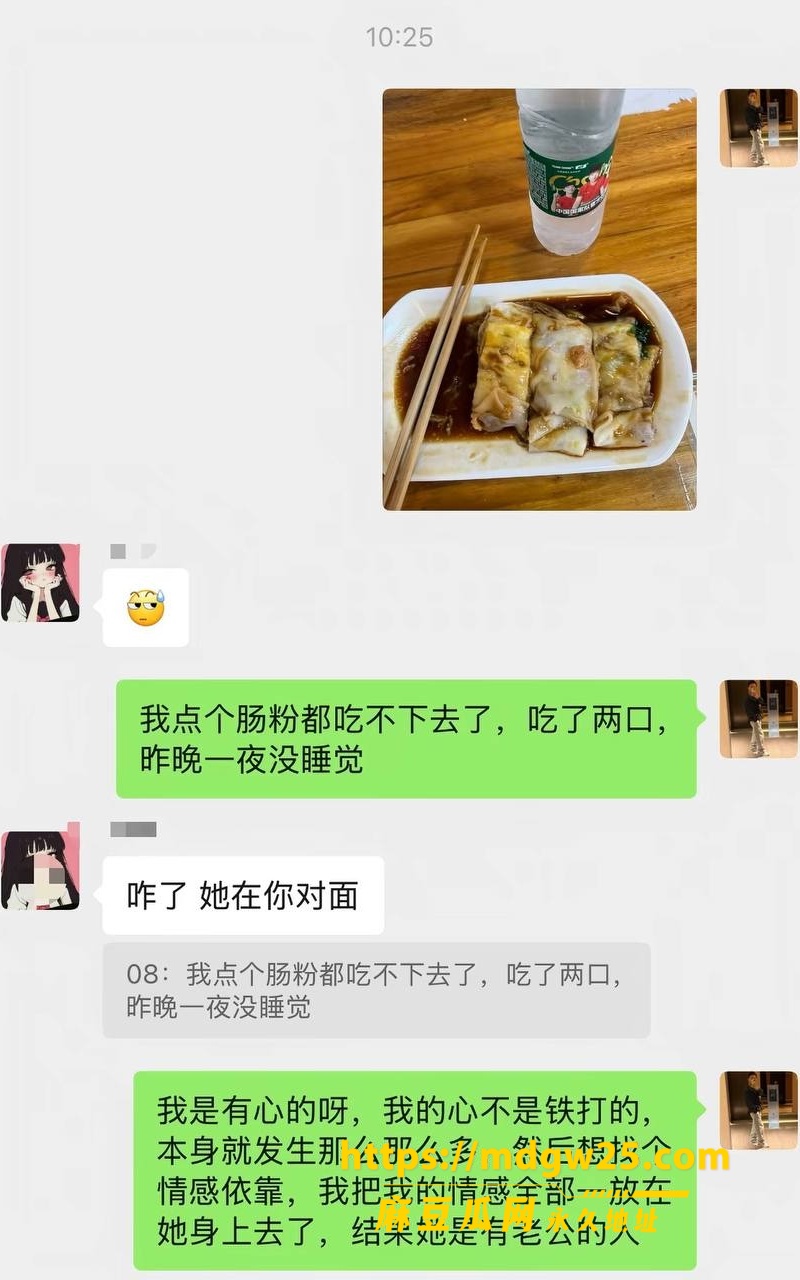Open the rice noodle roll photo message
The height and width of the screenshot is (1280, 800).
[x=539, y=300]
